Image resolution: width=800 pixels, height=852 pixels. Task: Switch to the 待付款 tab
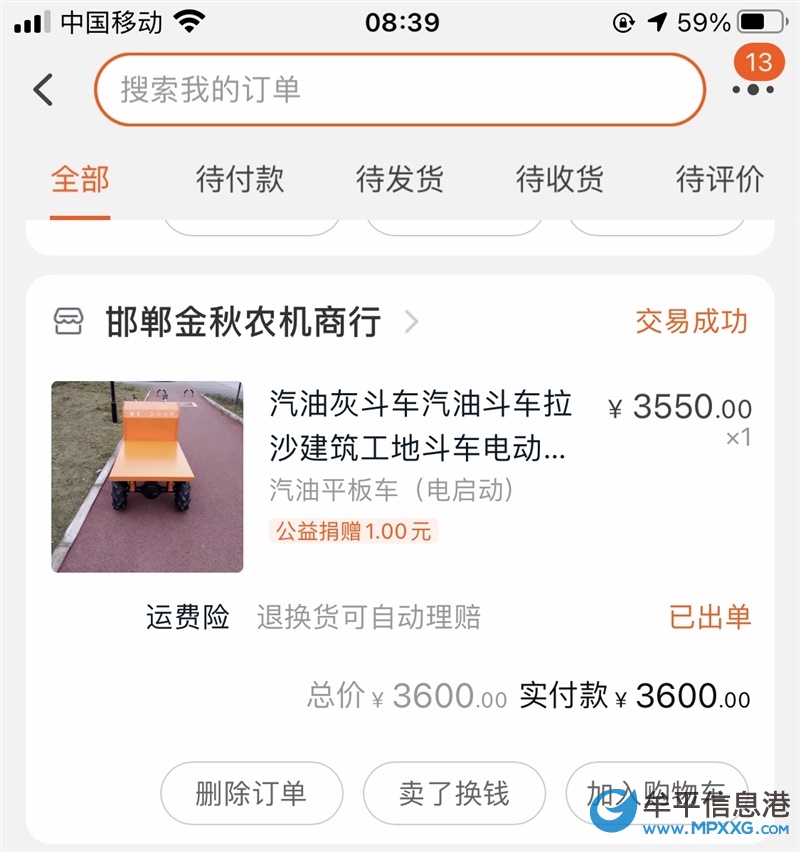point(240,180)
